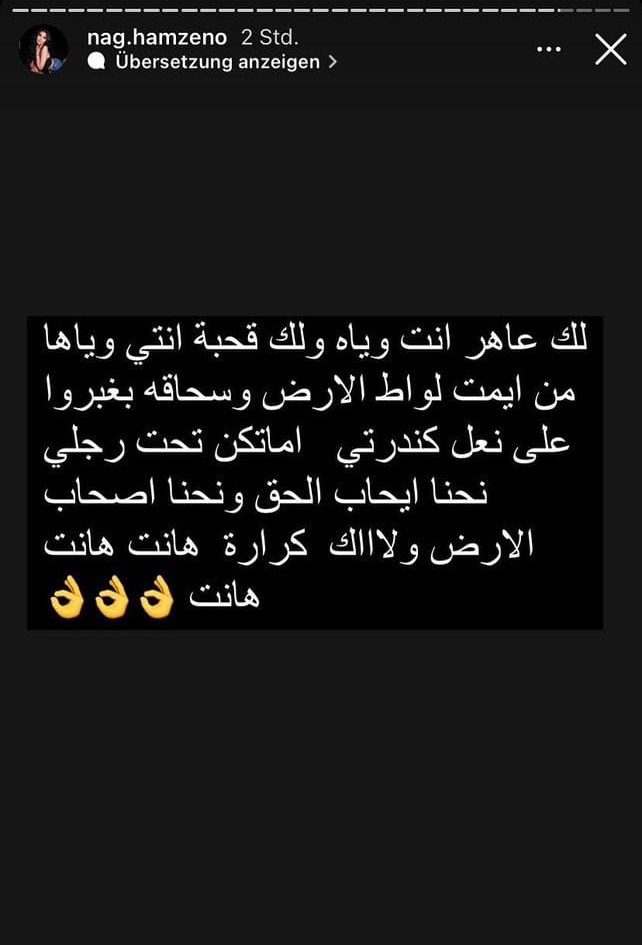
Task: Open nag.hamzeno's profile picture
Action: [x=43, y=49]
